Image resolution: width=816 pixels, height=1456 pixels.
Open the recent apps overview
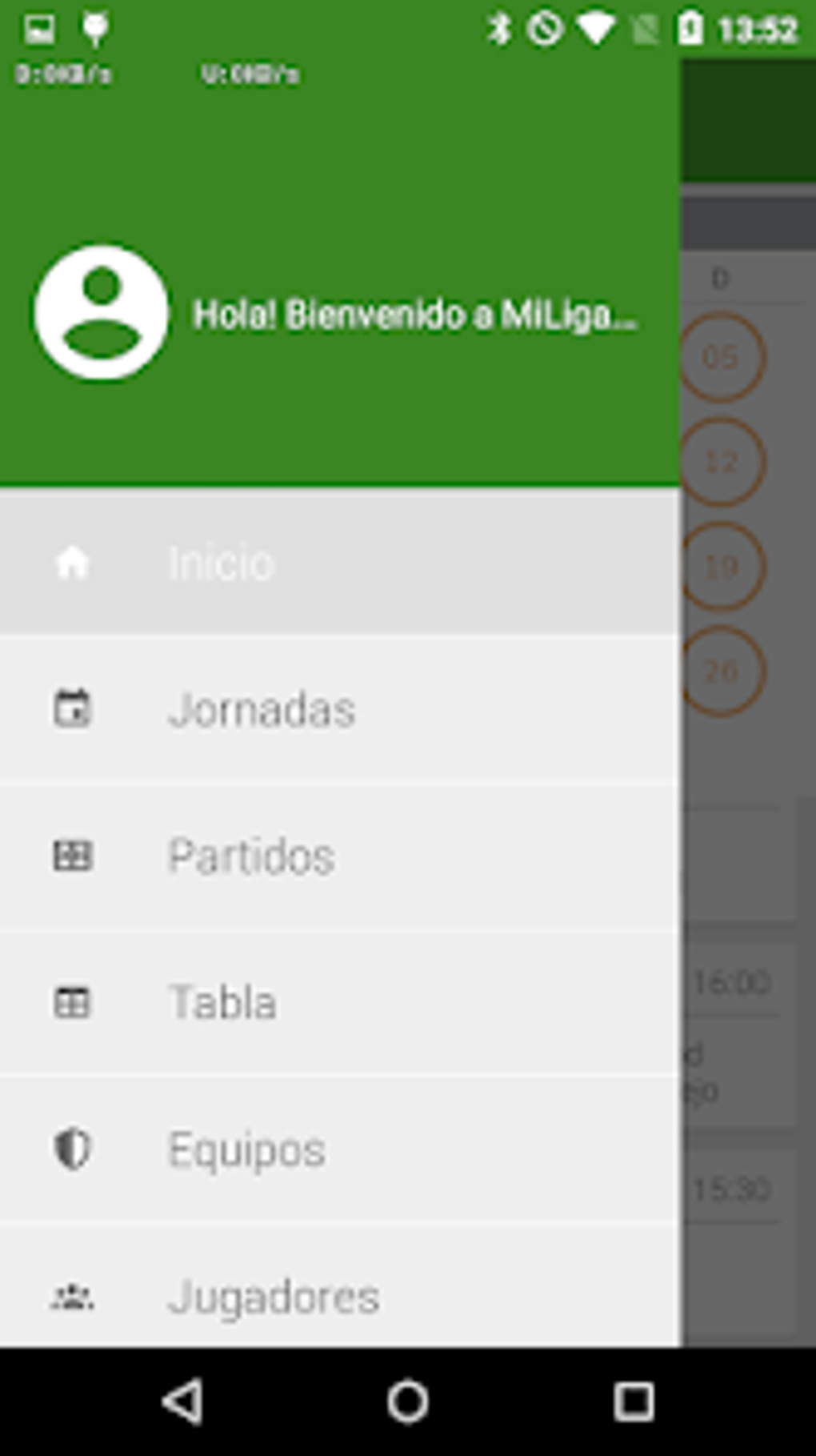[634, 1402]
